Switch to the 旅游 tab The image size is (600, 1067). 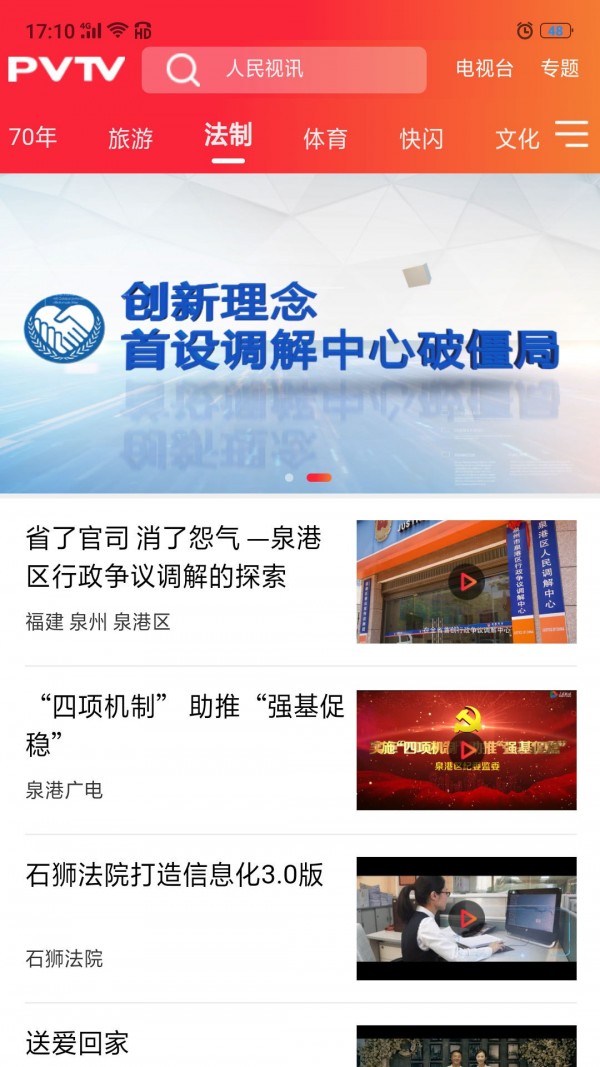tap(131, 139)
